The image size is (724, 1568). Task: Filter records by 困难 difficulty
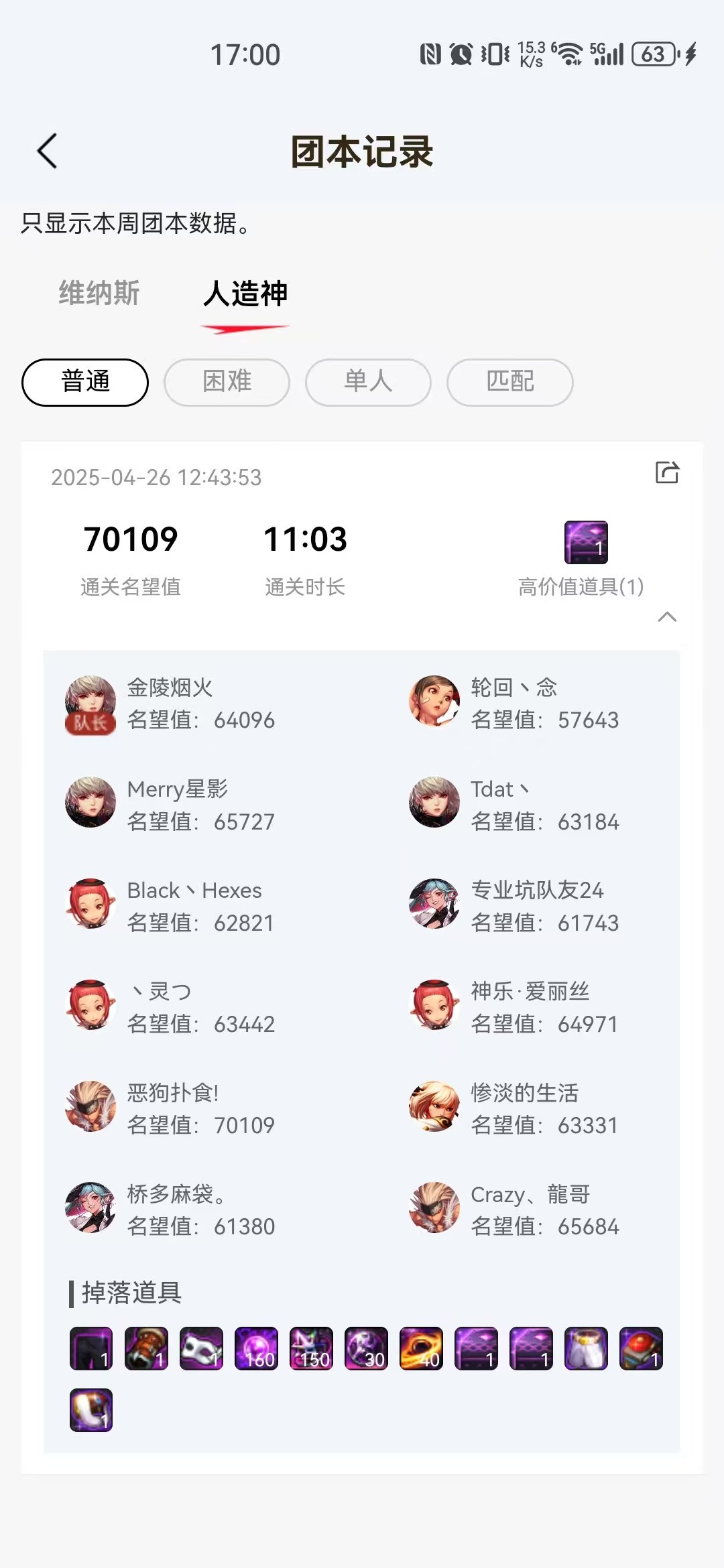click(227, 382)
